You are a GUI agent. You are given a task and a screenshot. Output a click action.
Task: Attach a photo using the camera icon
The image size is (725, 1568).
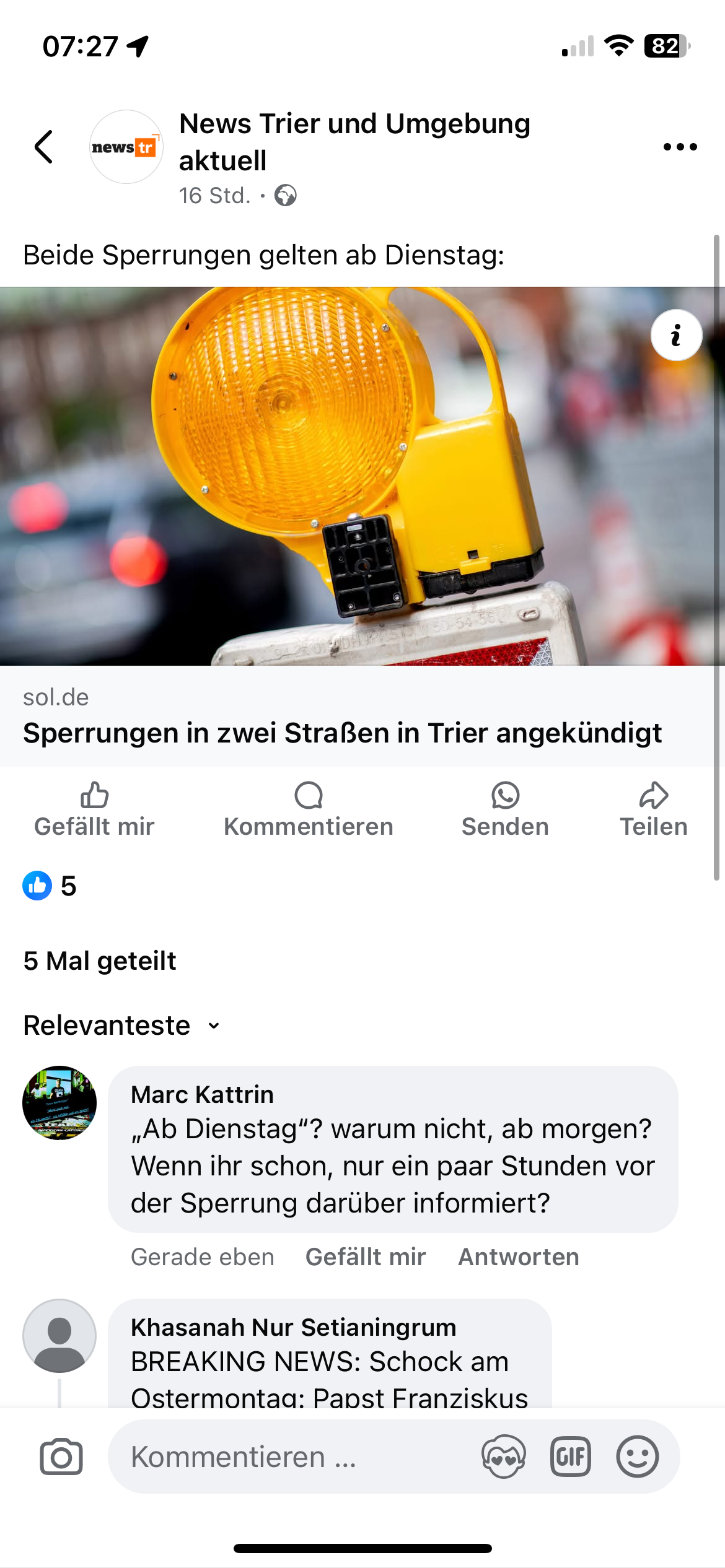pos(61,1457)
